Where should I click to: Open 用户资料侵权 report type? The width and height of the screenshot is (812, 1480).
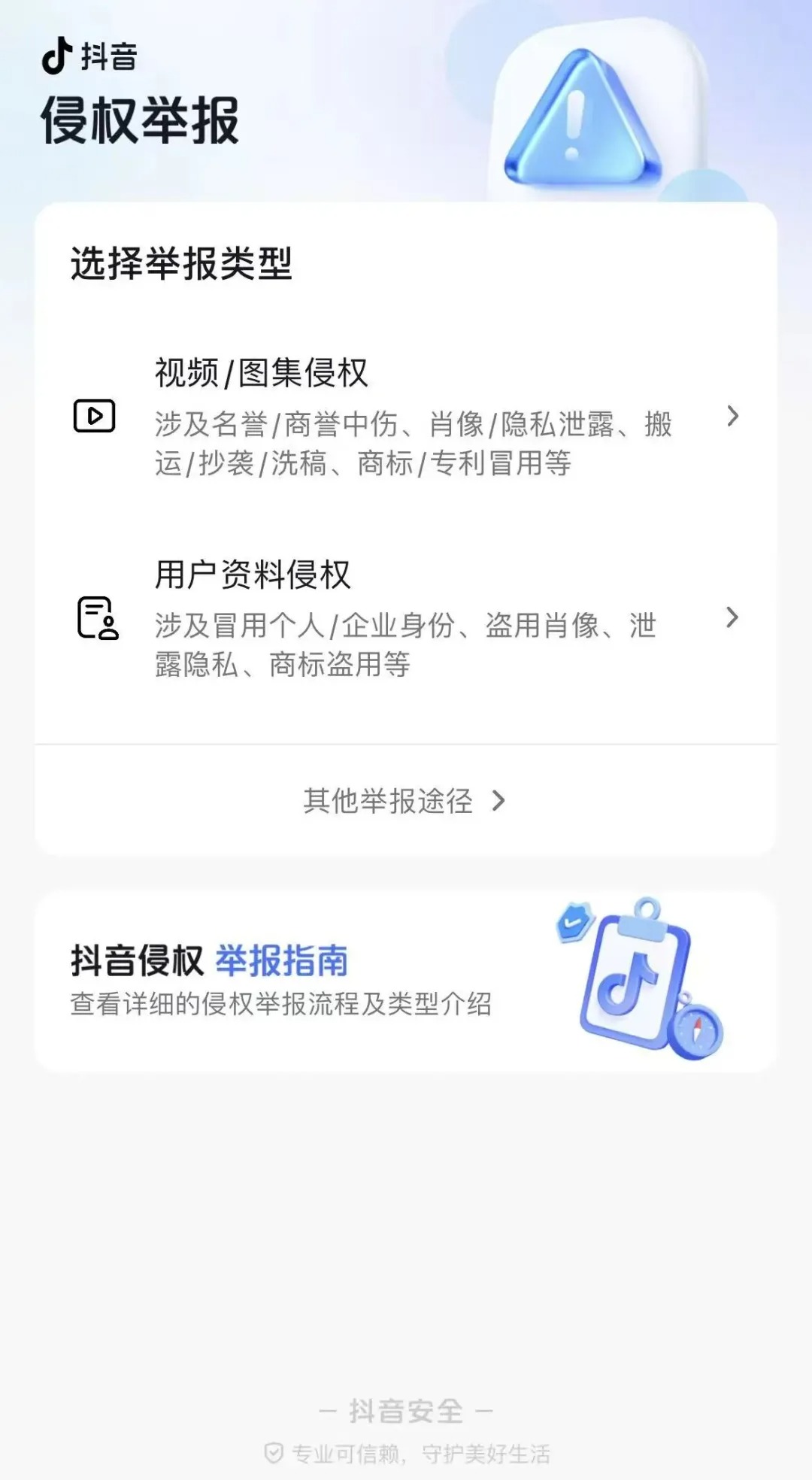[406, 618]
